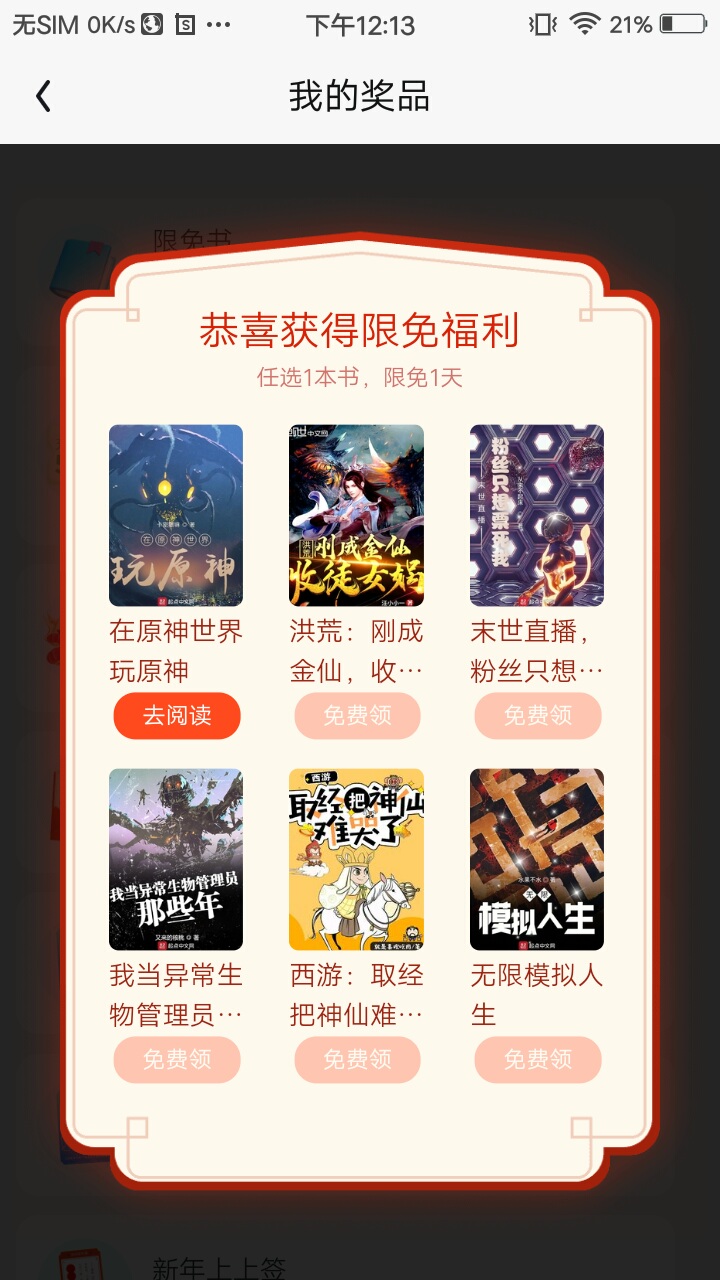The height and width of the screenshot is (1280, 720).
Task: Go back from 我的奖品 page
Action: point(43,96)
